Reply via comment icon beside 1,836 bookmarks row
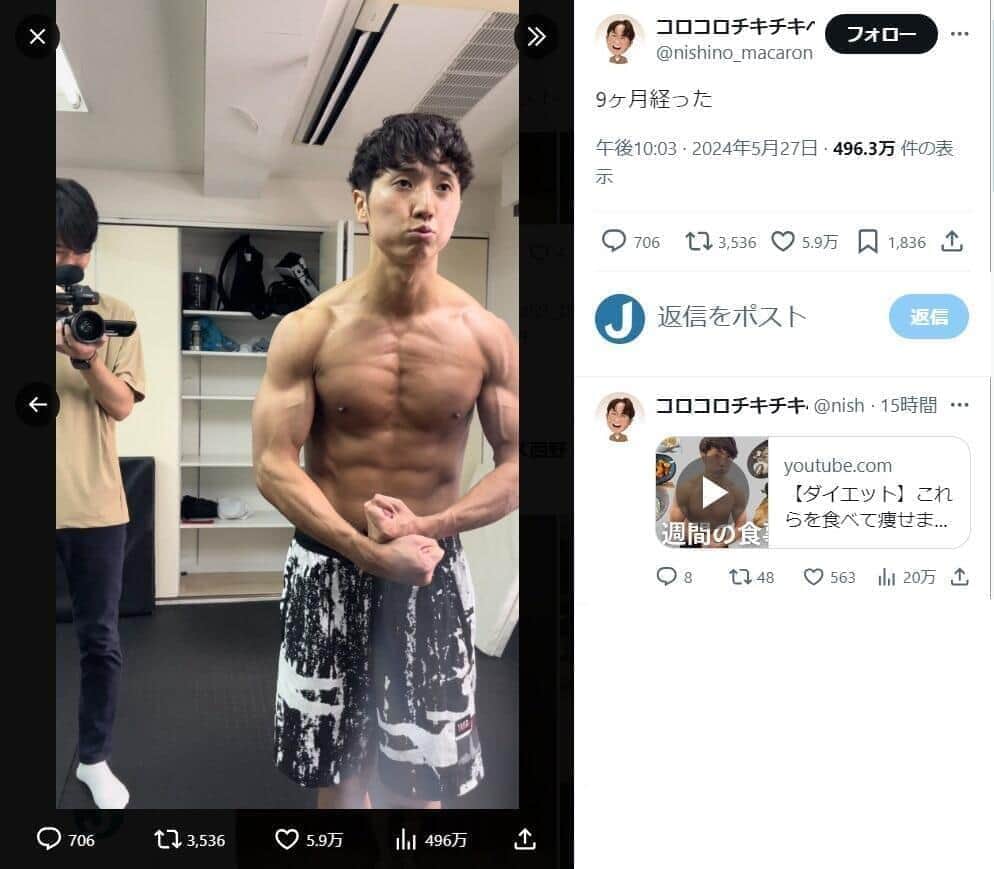The width and height of the screenshot is (994, 869). click(614, 241)
